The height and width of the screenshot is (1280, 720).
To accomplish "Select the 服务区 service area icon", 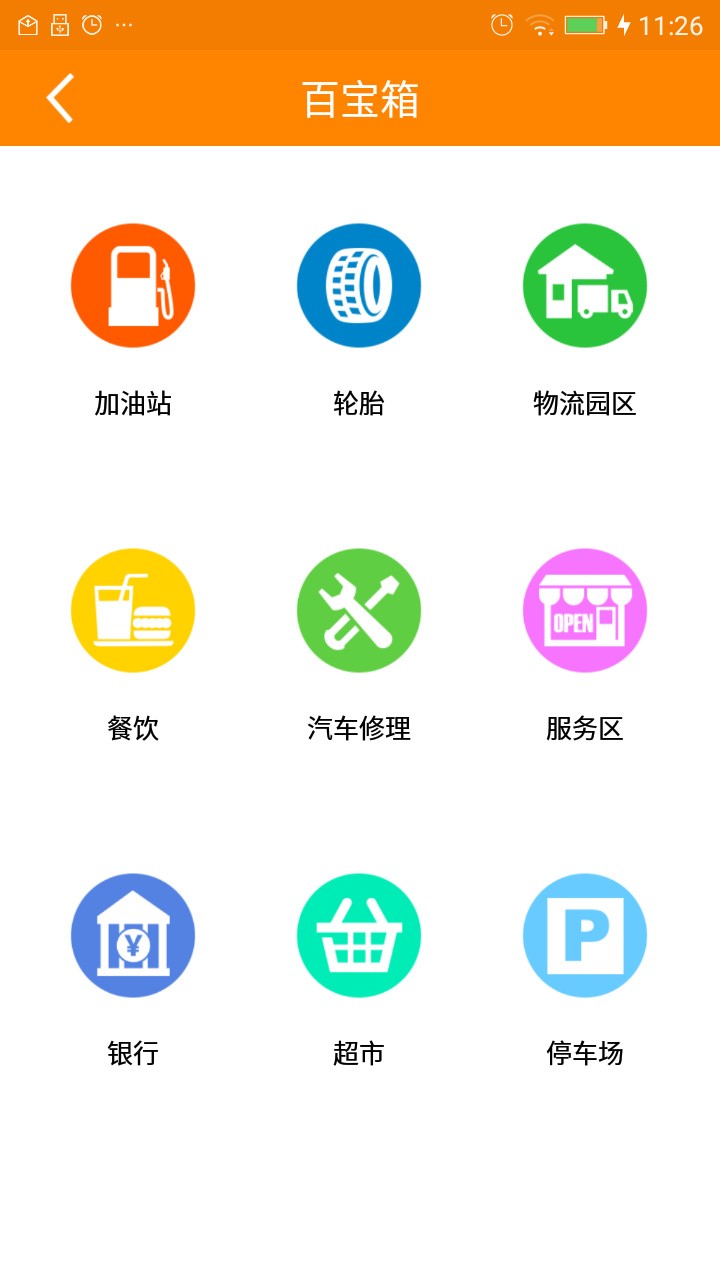I will 585,609.
